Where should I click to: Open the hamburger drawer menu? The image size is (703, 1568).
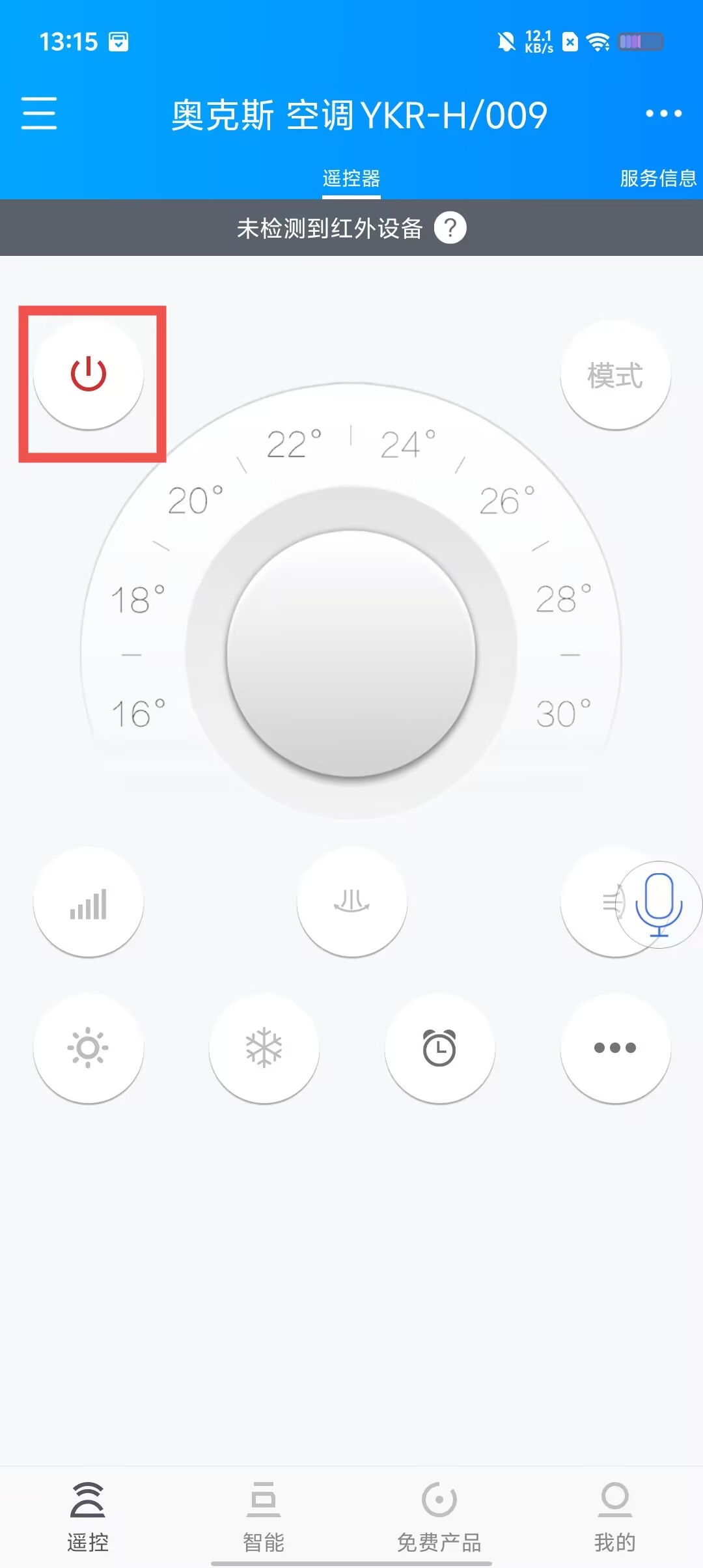pyautogui.click(x=39, y=113)
